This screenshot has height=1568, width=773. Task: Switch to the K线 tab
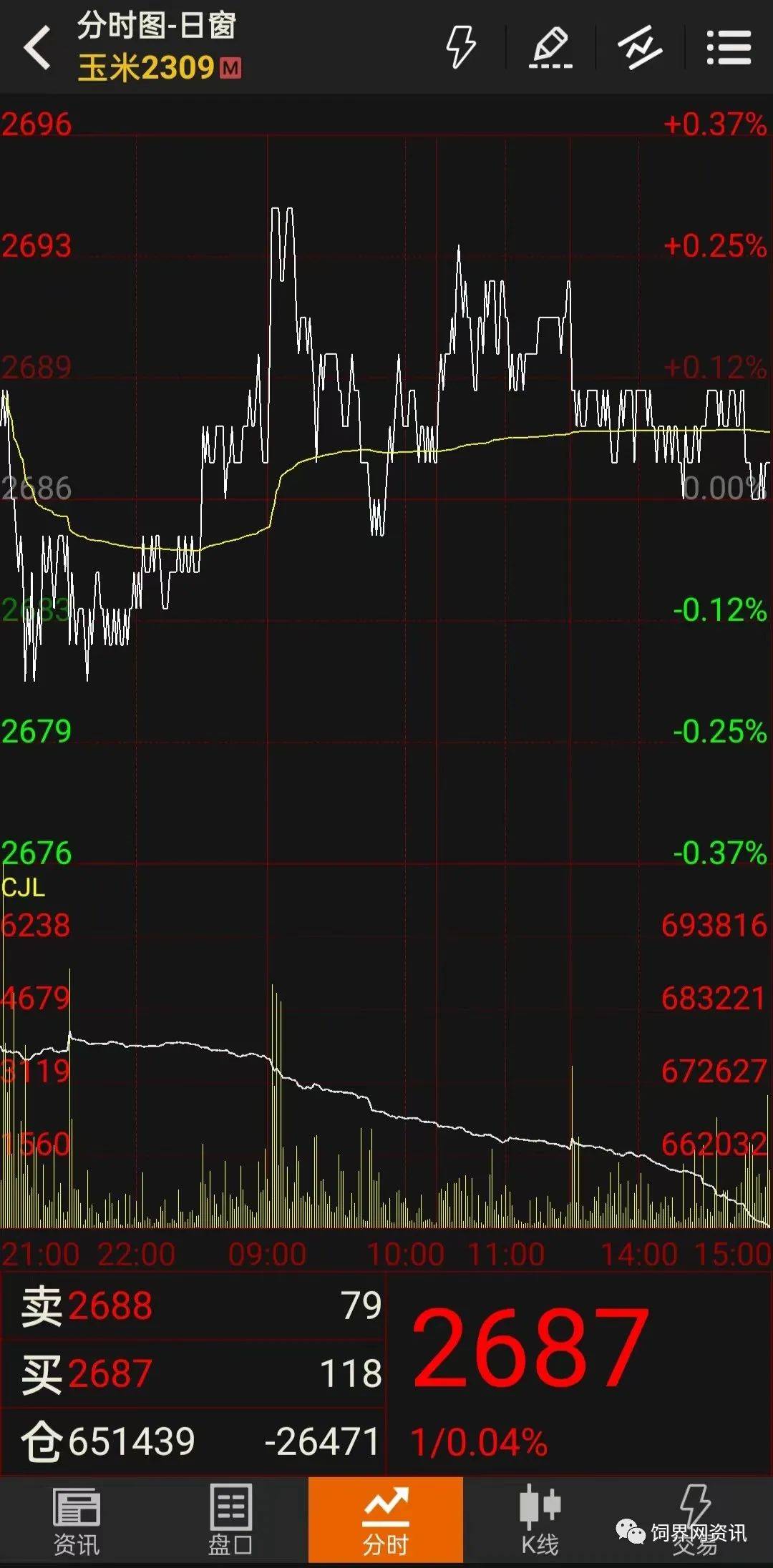click(x=540, y=1520)
